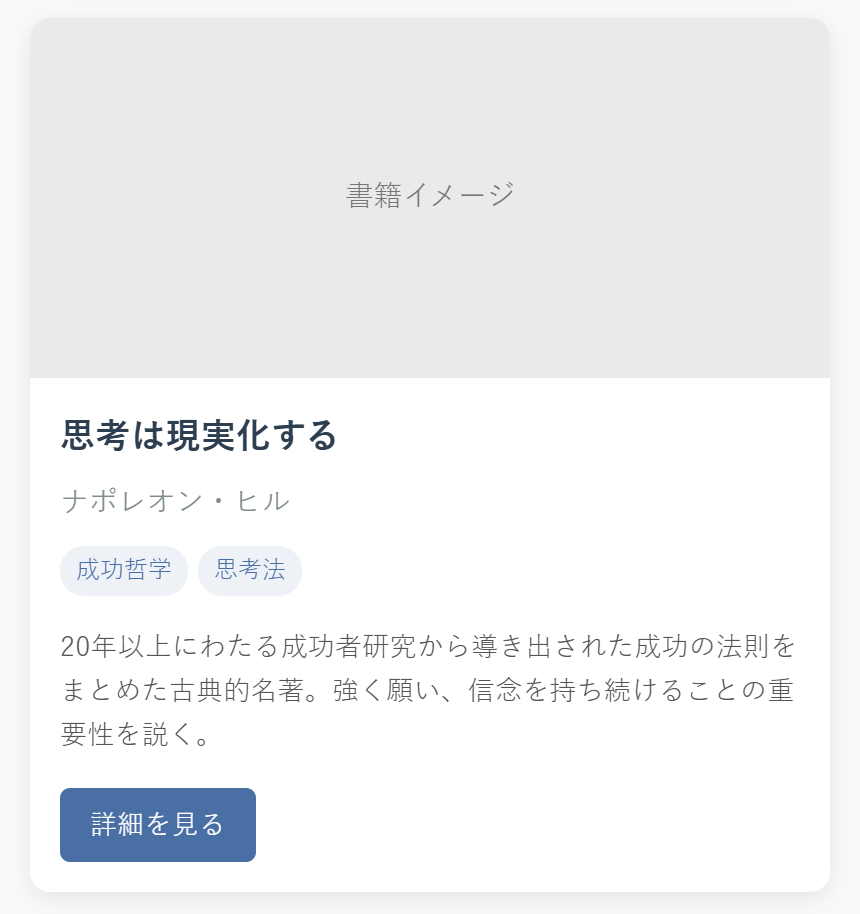Select the 成功哲学 tag chip
Viewport: 860px width, 914px height.
pyautogui.click(x=124, y=571)
